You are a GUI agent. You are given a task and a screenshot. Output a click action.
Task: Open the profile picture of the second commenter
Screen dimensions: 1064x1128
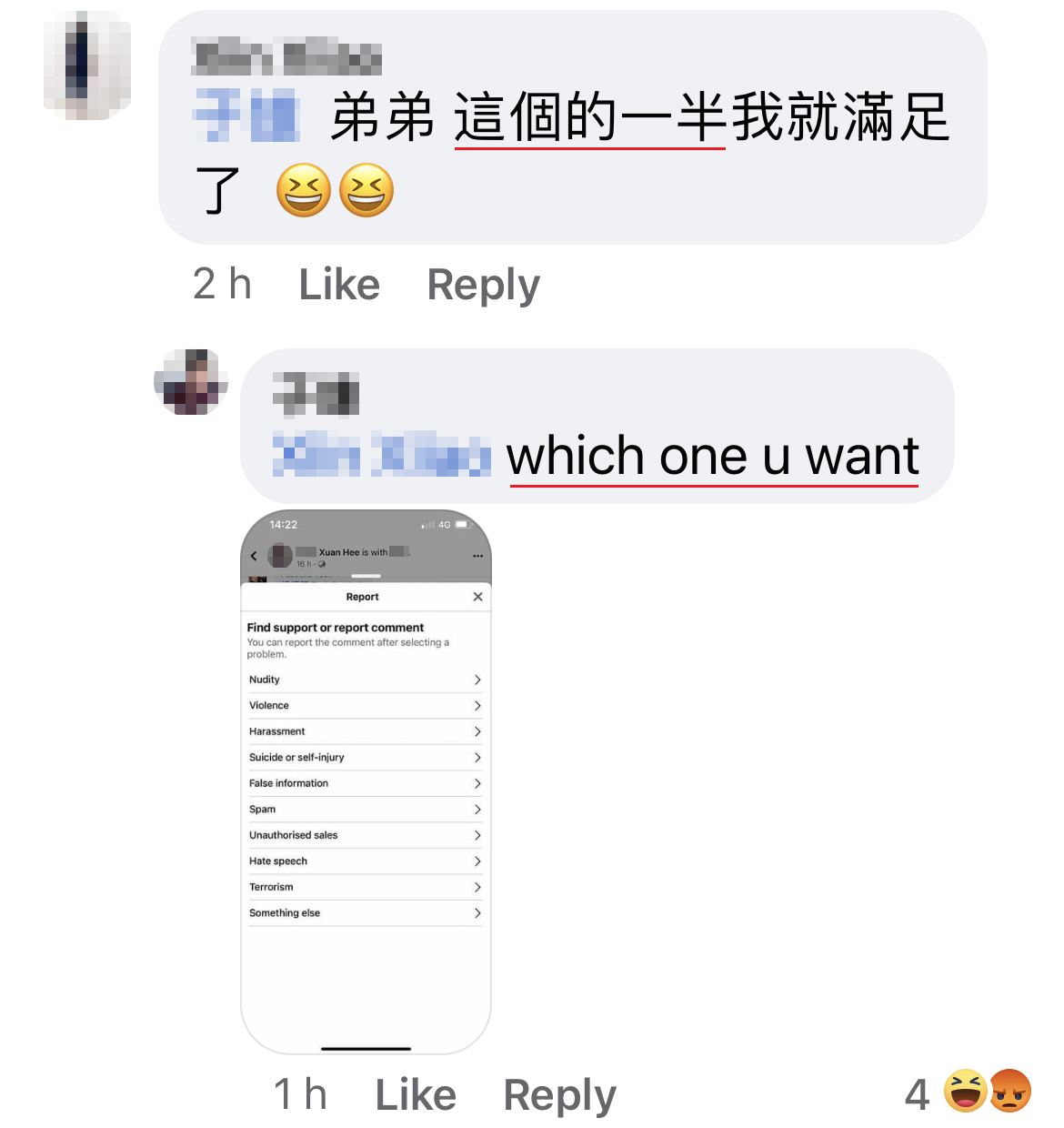tap(191, 382)
